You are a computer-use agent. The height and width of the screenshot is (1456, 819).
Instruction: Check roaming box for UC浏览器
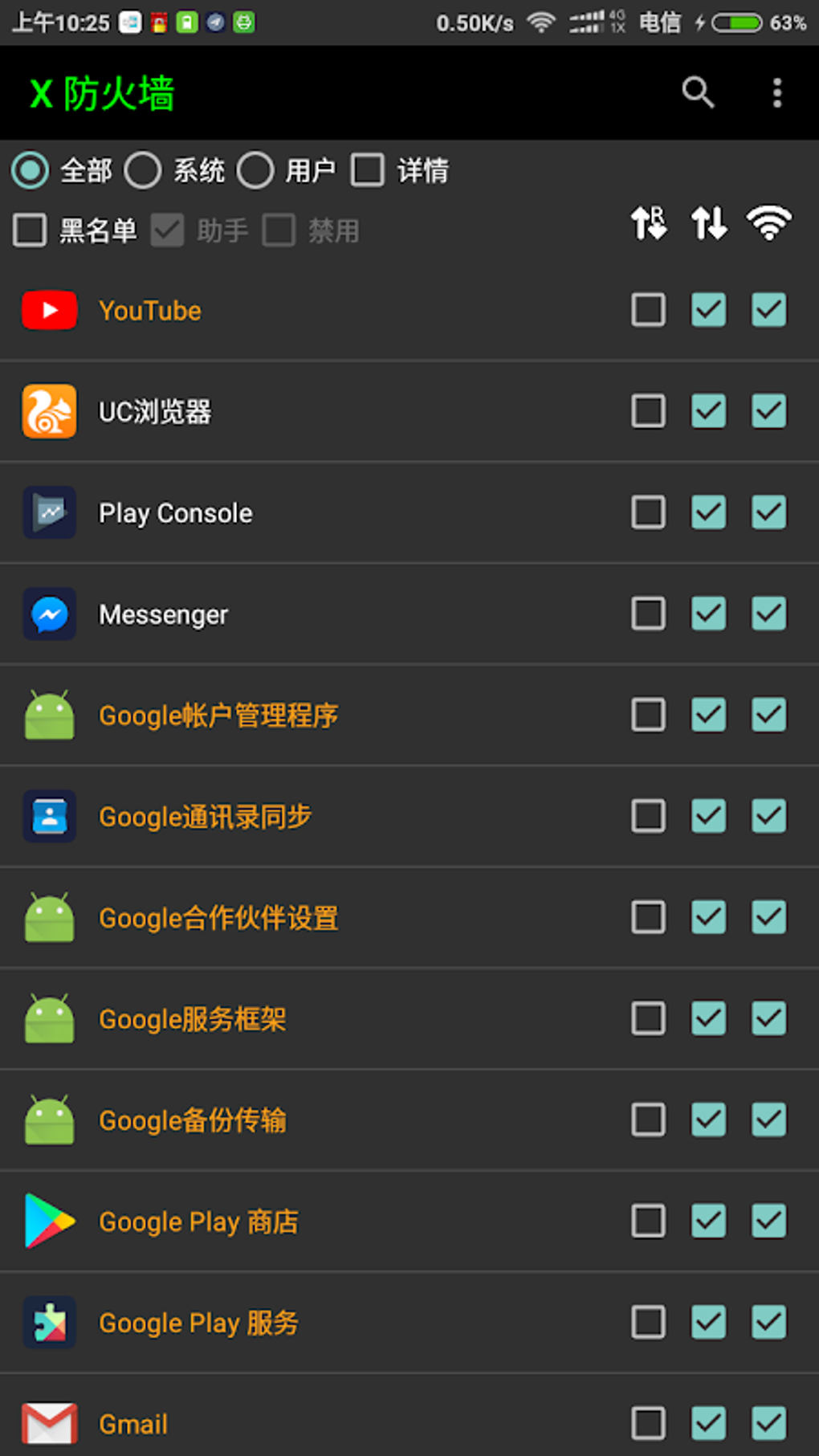(x=648, y=411)
